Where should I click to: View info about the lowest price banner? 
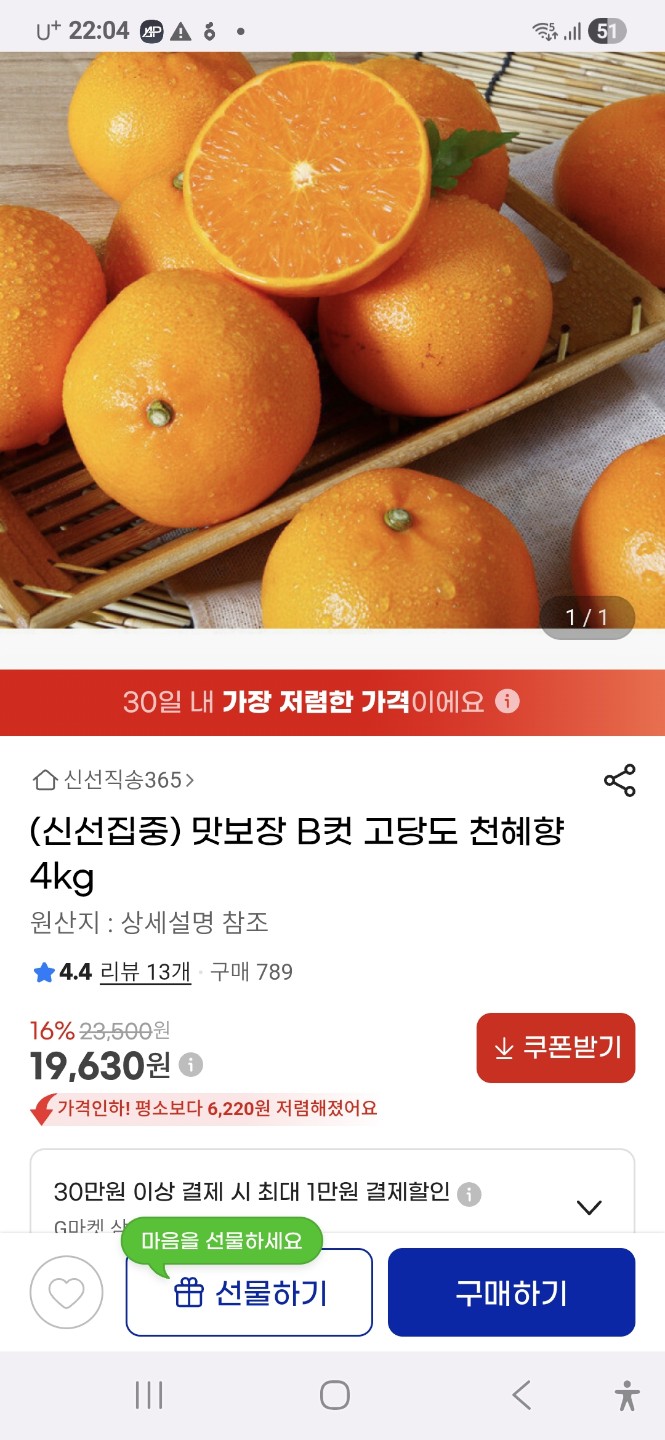[508, 701]
